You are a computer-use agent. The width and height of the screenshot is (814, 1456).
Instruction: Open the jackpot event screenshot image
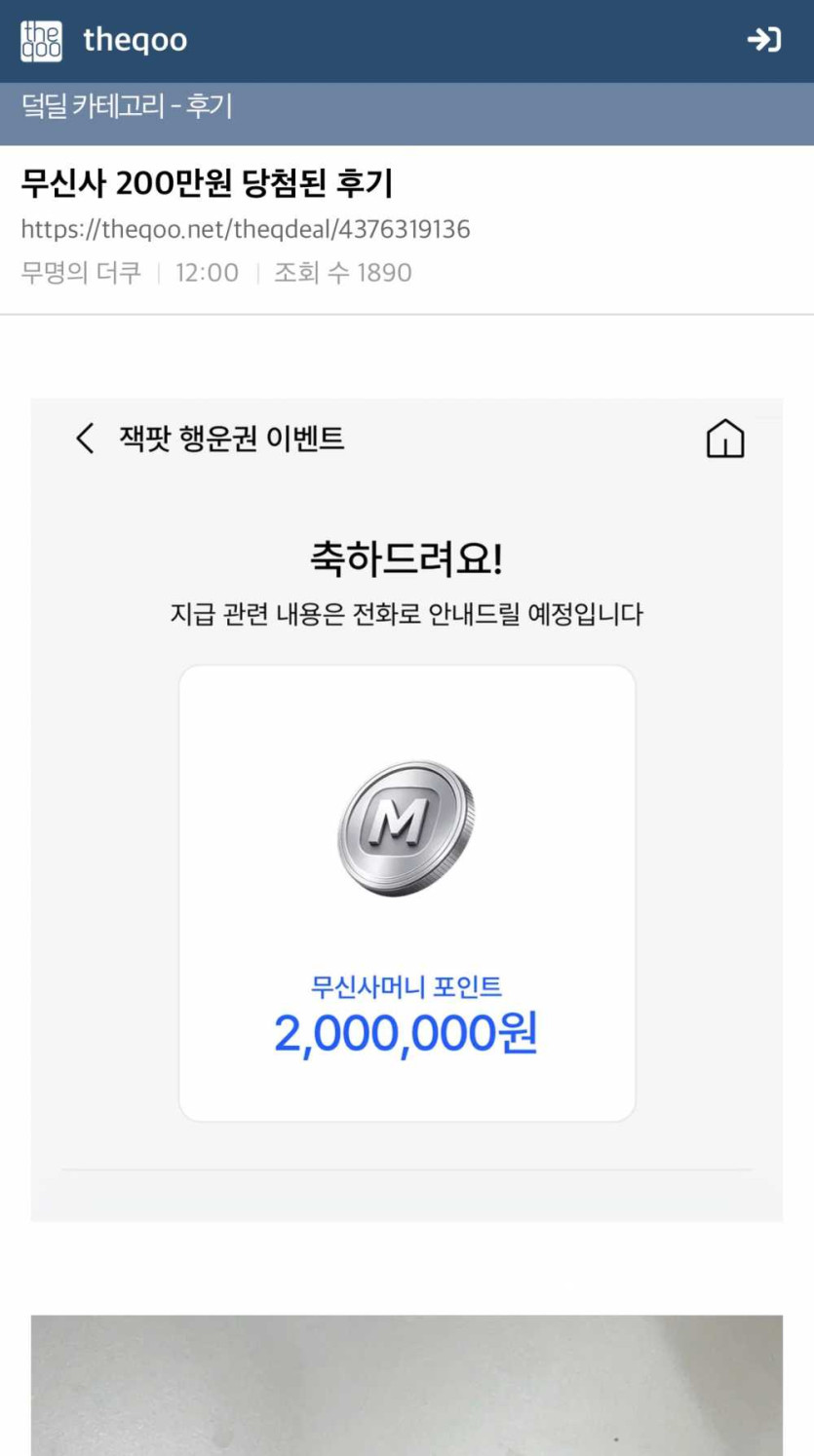click(407, 810)
